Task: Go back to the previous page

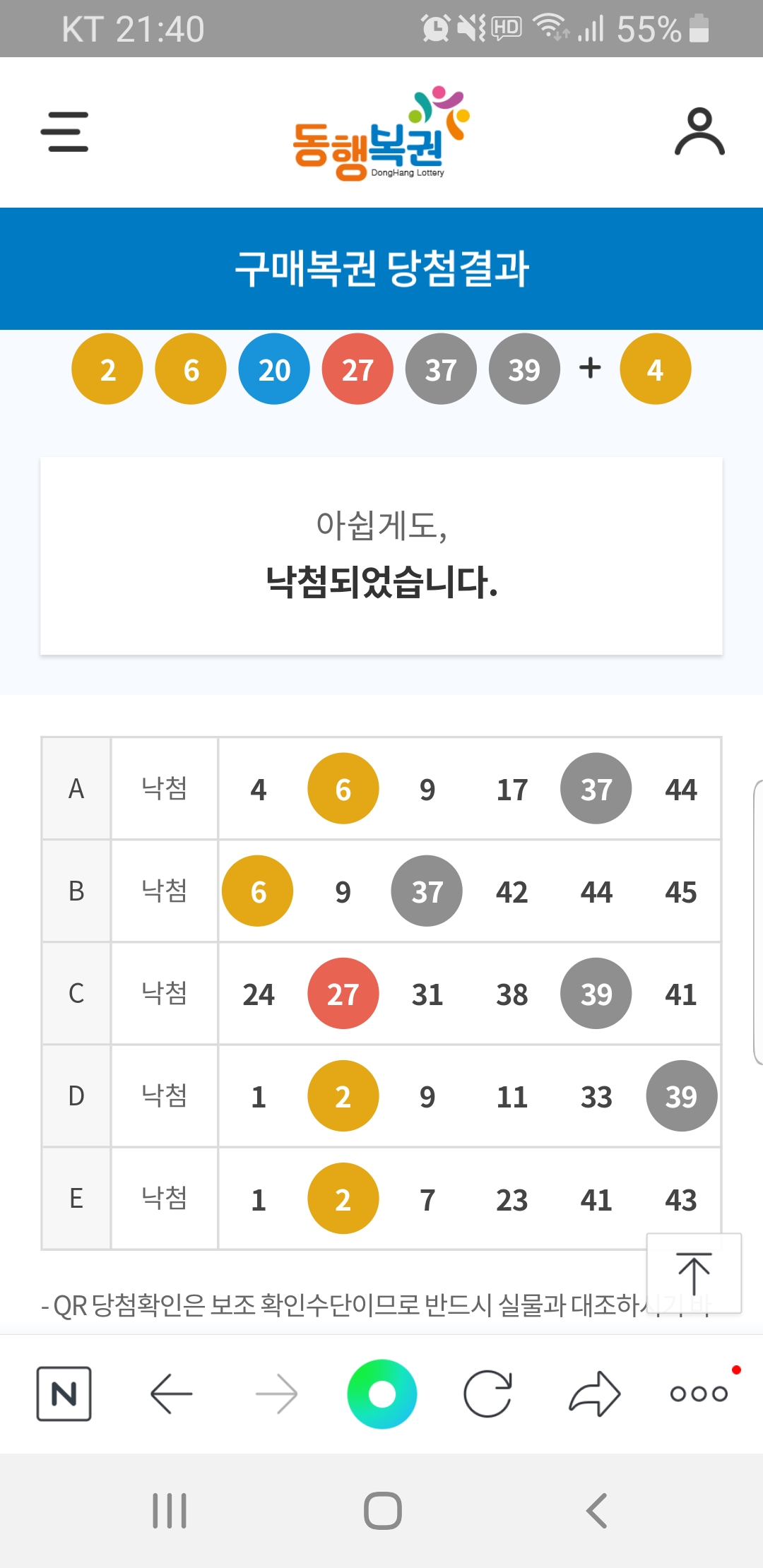Action: coord(172,1394)
